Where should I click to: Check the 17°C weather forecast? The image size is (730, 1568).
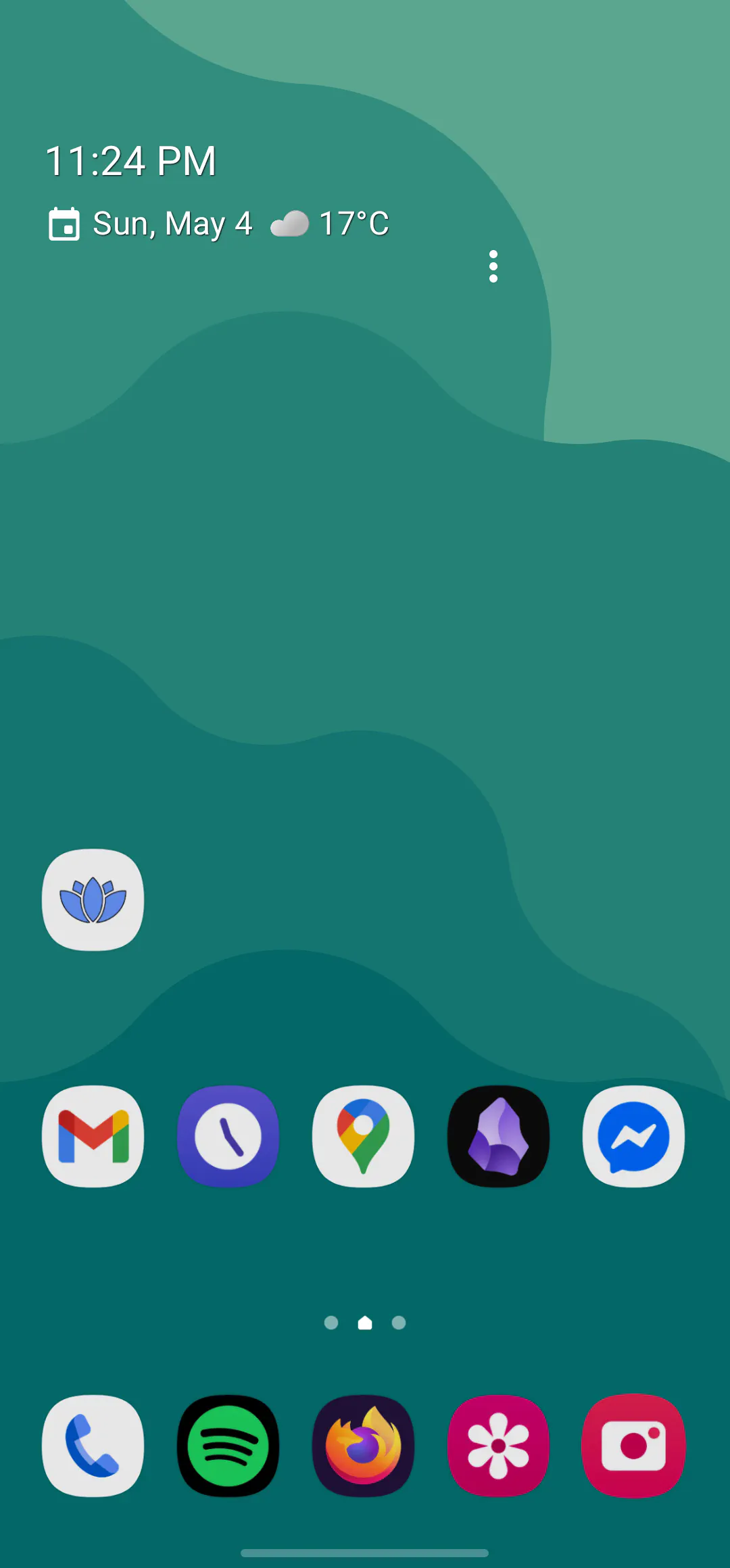click(x=330, y=224)
